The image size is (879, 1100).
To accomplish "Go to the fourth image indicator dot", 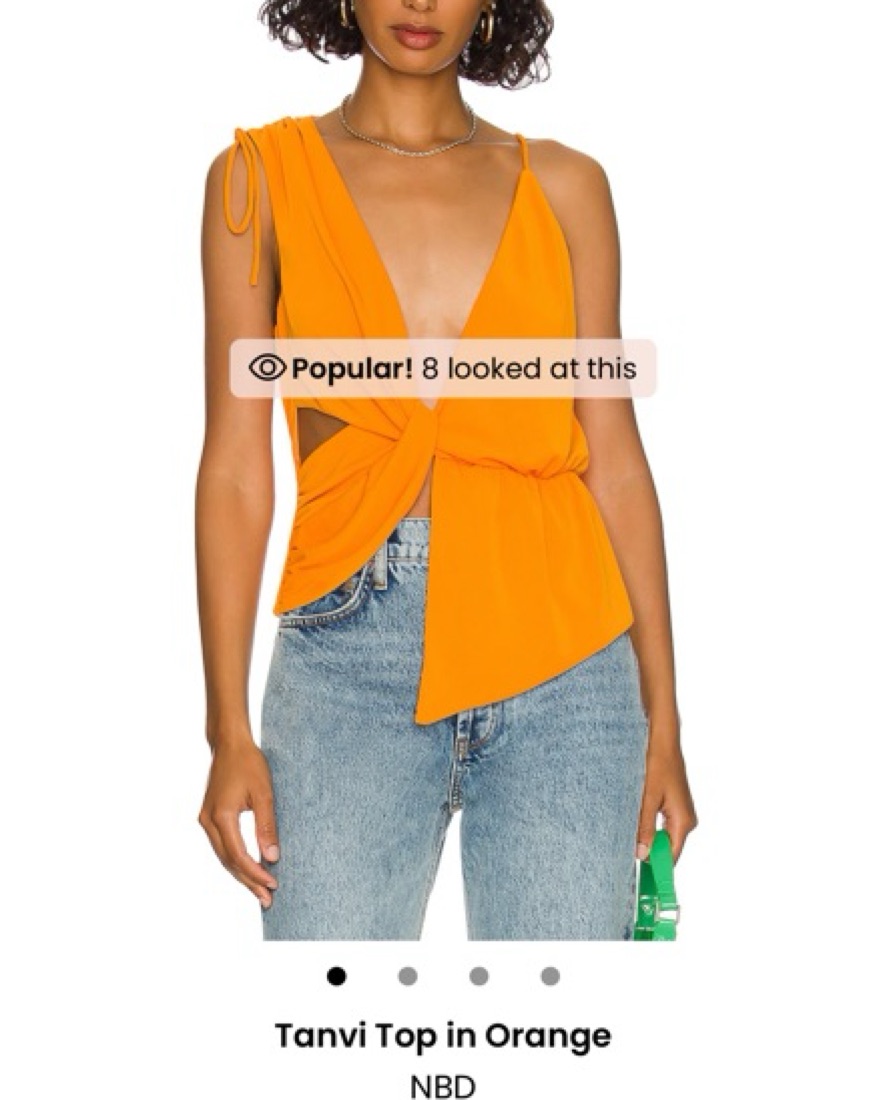I will click(x=550, y=976).
